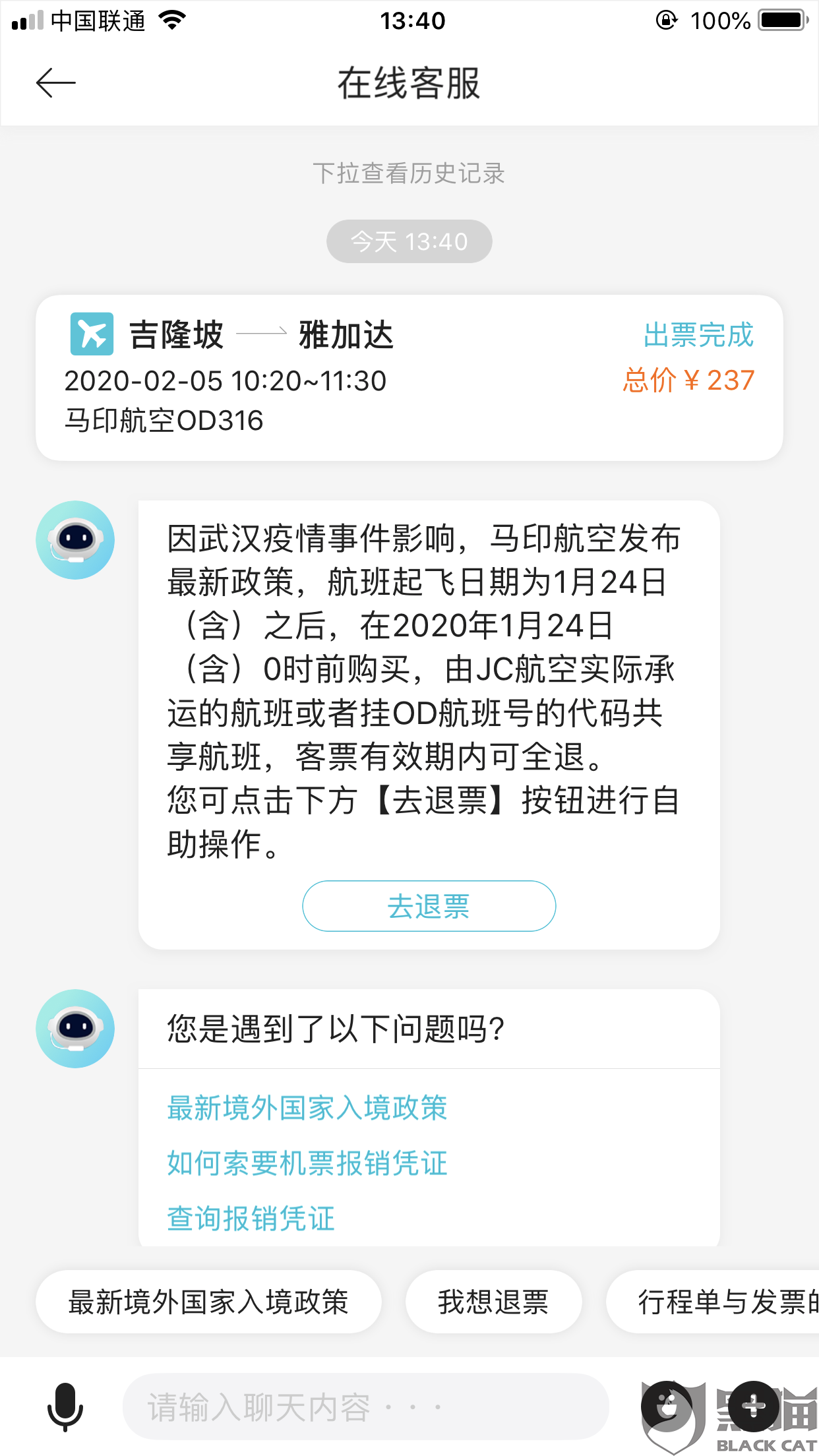Select the 最新境外国家入境政策 quick reply chip
The height and width of the screenshot is (1456, 819).
[208, 1302]
